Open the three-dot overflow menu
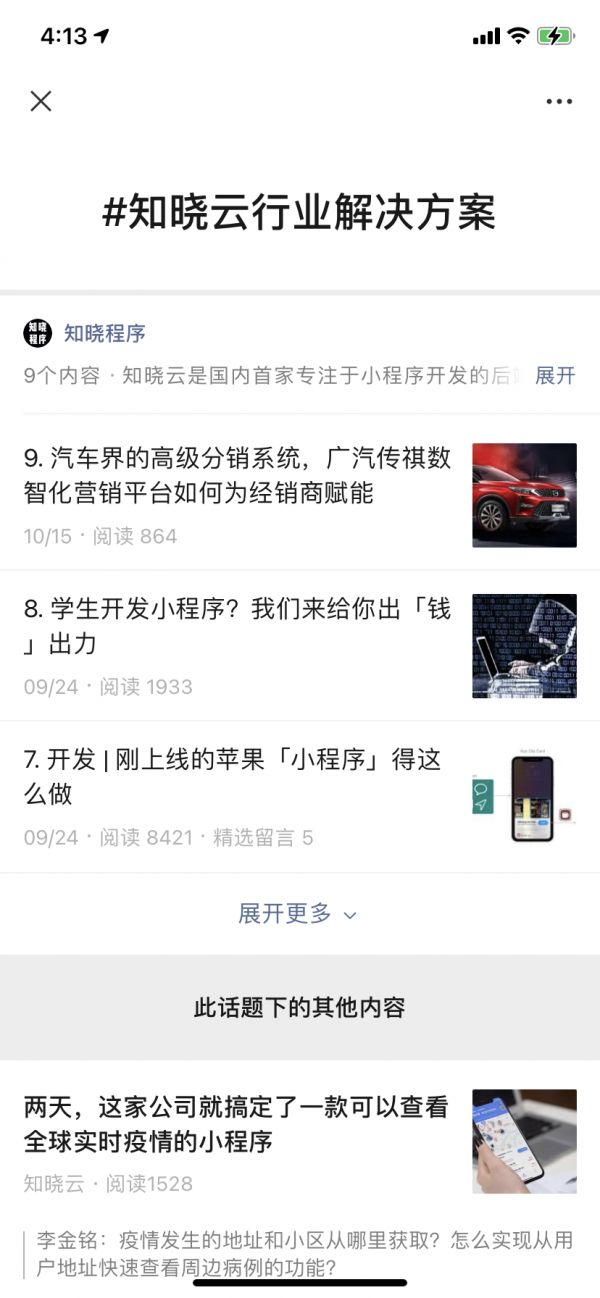 coord(559,101)
